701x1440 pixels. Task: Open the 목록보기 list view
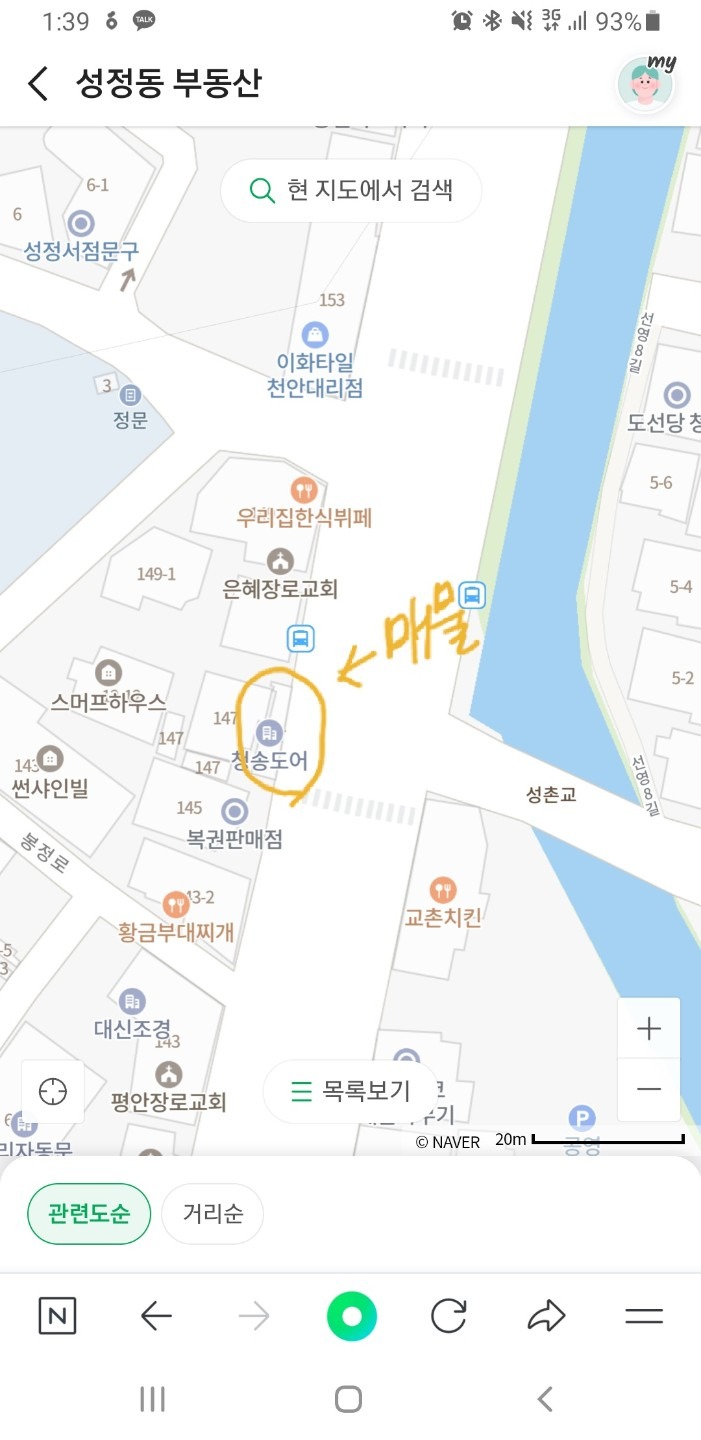351,1091
